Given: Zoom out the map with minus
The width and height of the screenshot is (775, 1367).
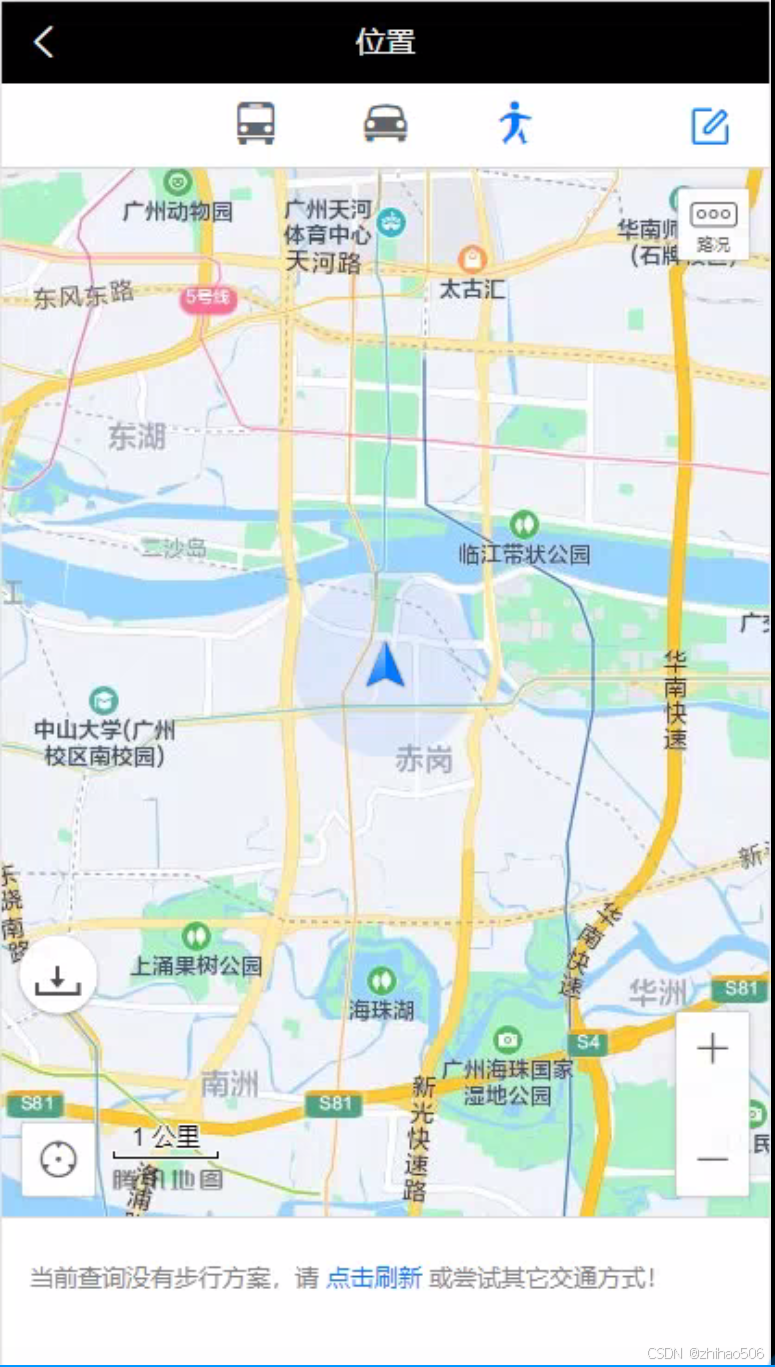Looking at the screenshot, I should click(712, 1159).
